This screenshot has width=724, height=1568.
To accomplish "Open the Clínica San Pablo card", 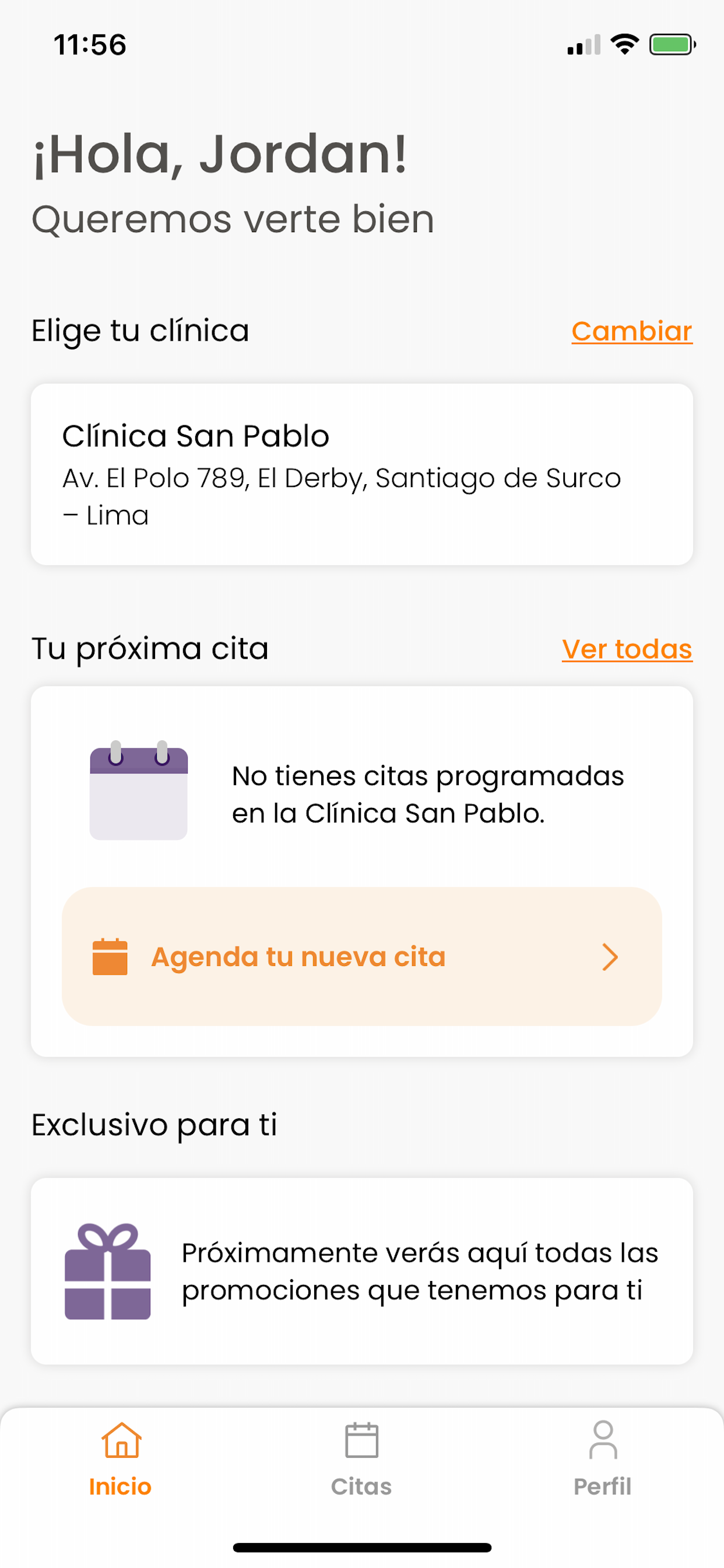I will click(x=362, y=474).
